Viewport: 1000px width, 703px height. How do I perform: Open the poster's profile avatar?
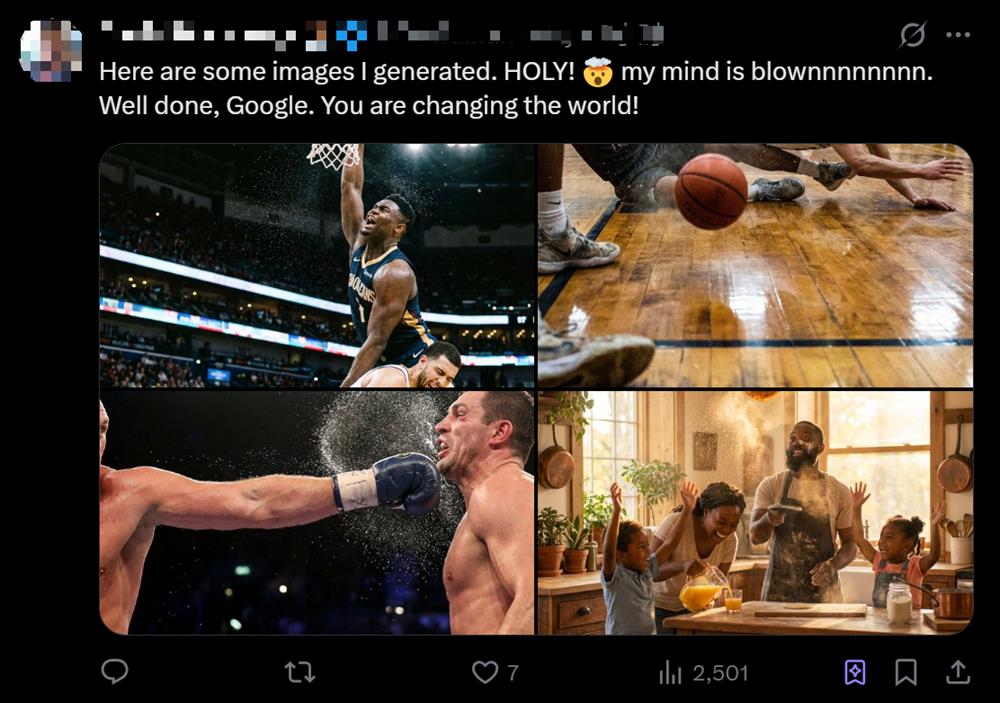click(51, 49)
